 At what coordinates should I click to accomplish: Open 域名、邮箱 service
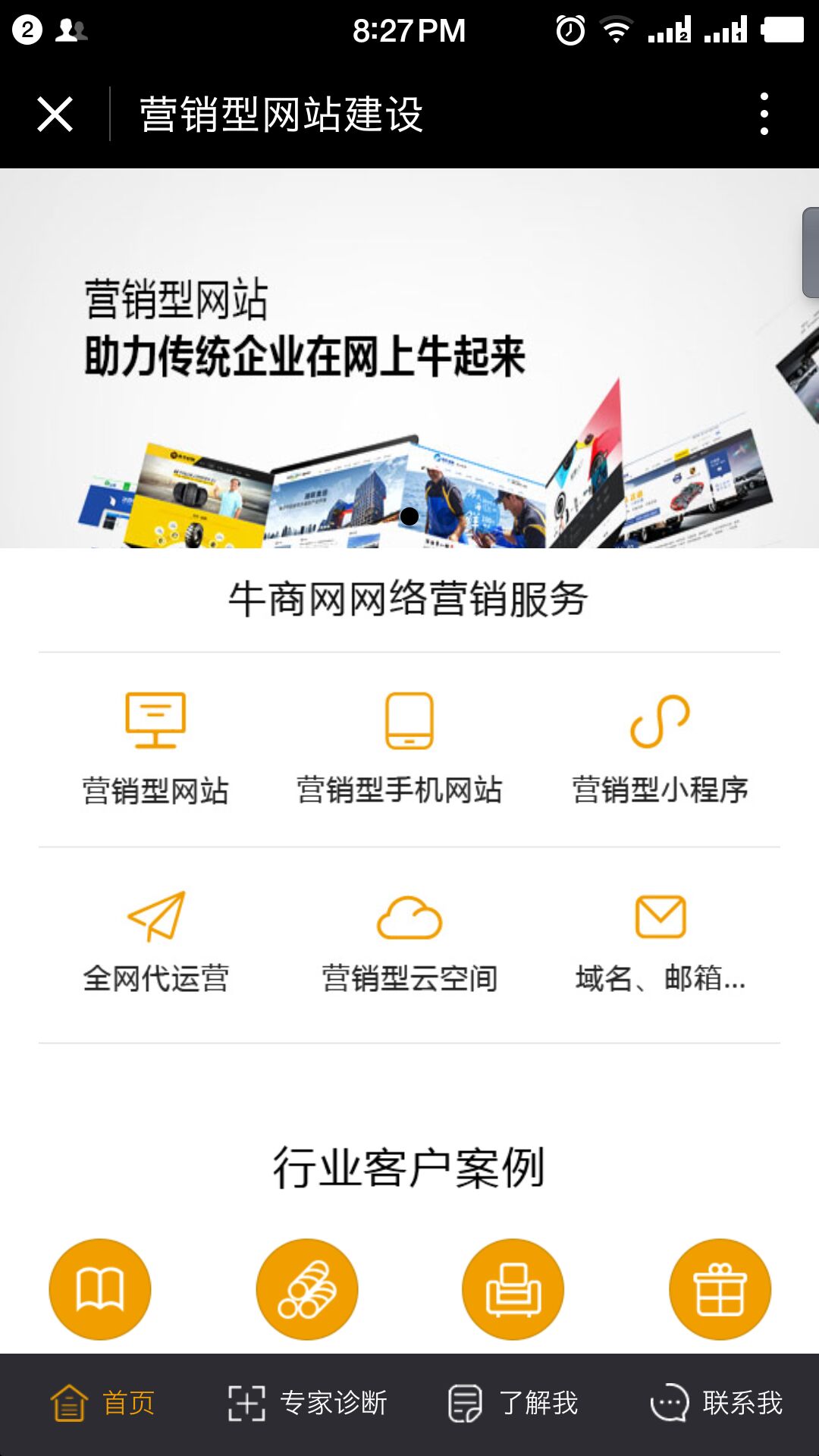(660, 942)
